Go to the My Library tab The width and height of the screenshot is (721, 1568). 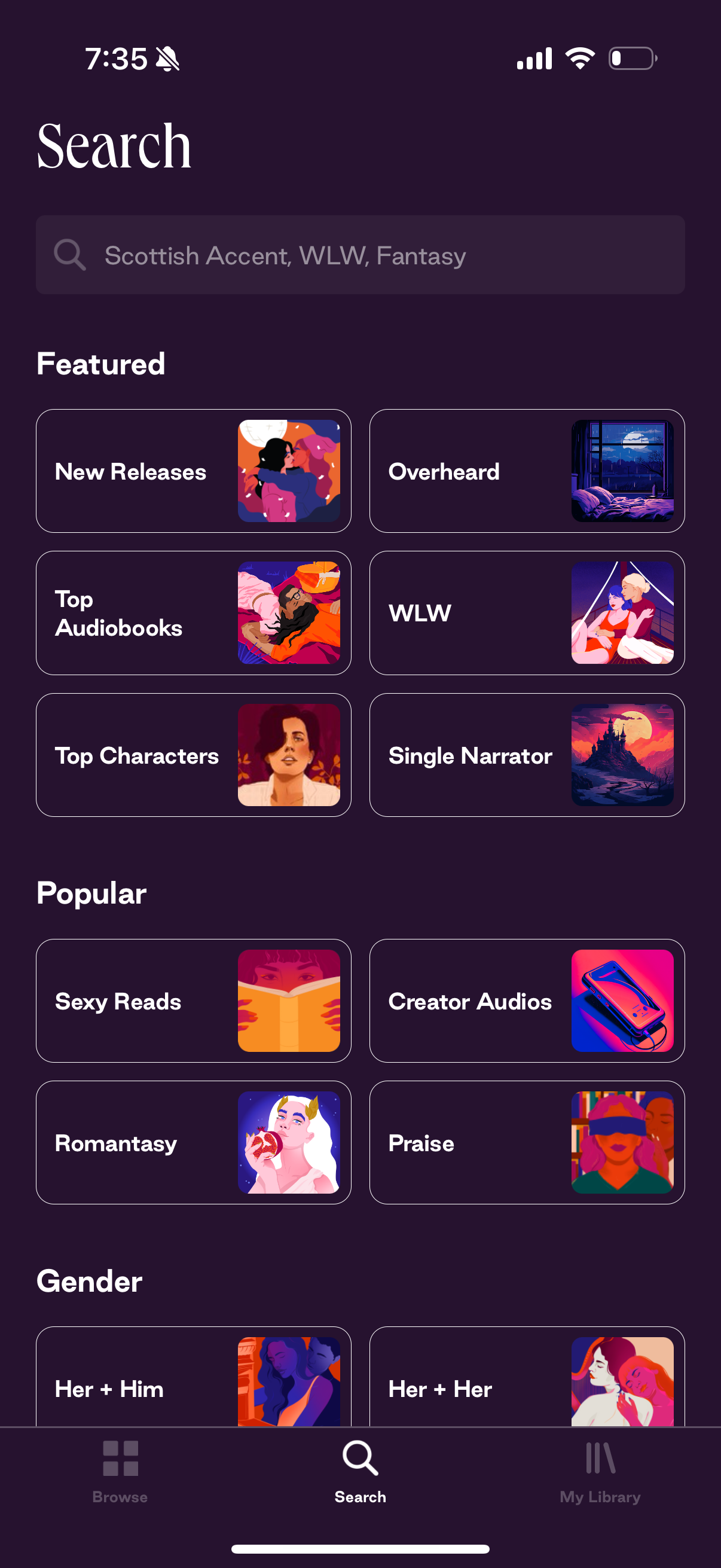pyautogui.click(x=600, y=1471)
